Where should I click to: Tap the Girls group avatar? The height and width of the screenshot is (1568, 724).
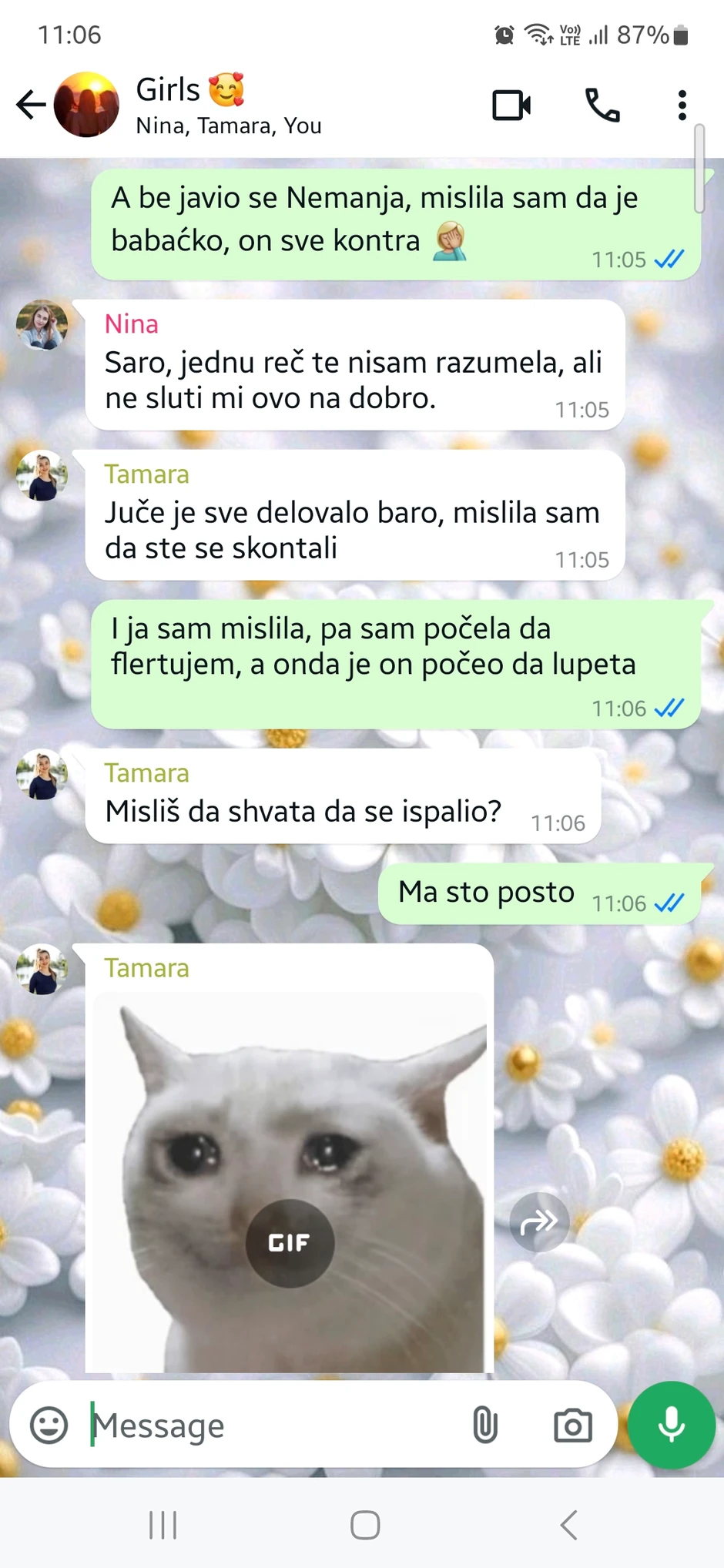(87, 105)
